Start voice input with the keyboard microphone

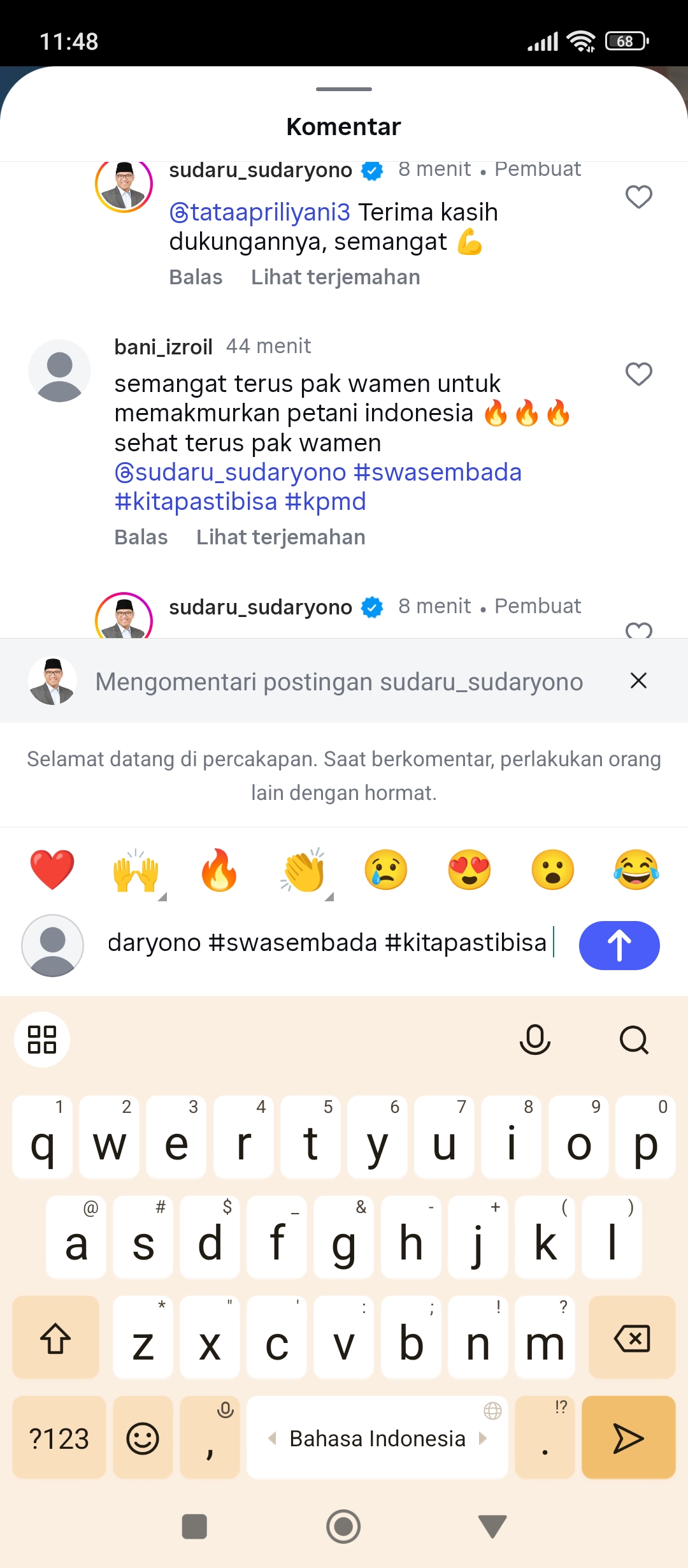tap(535, 1040)
